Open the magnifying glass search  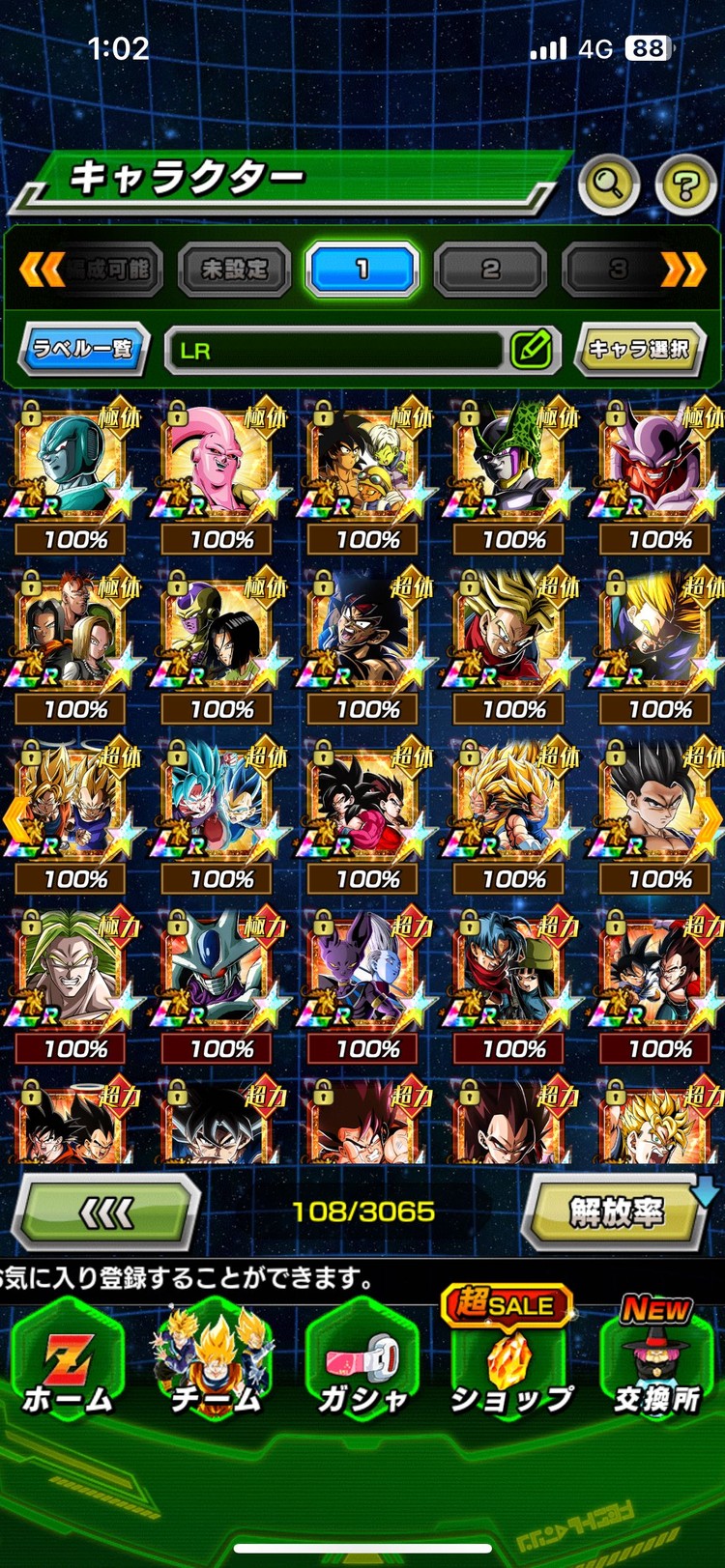click(x=608, y=183)
